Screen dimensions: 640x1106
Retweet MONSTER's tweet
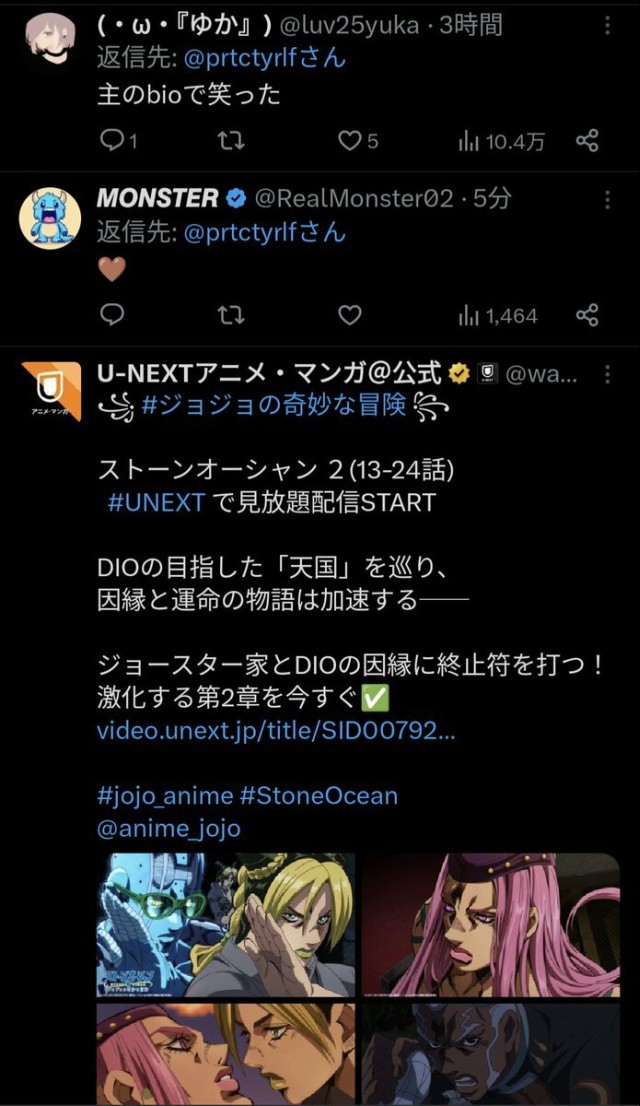231,315
